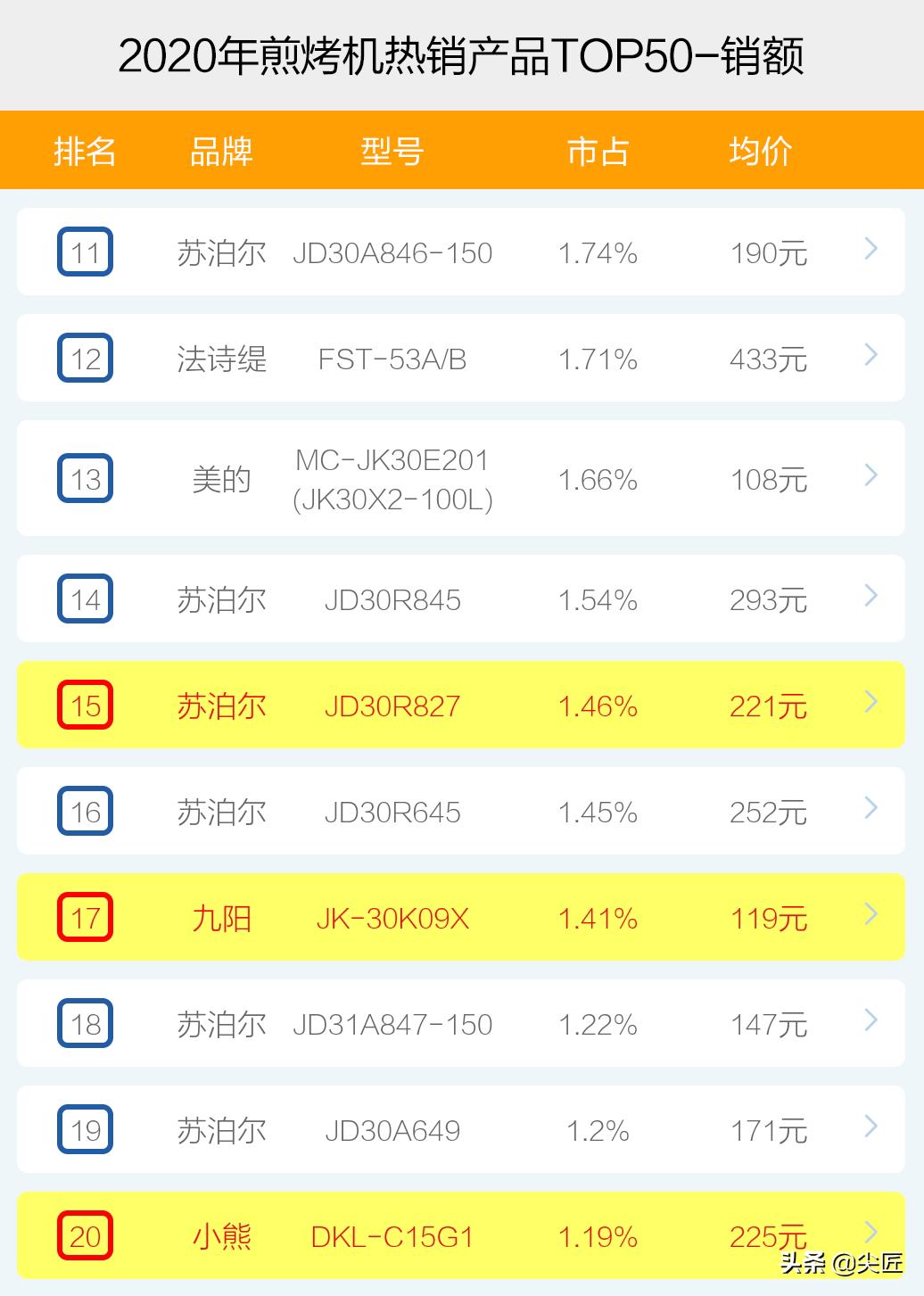This screenshot has height=1296, width=924.
Task: Click the rank 18 number badge
Action: pyautogui.click(x=85, y=1024)
